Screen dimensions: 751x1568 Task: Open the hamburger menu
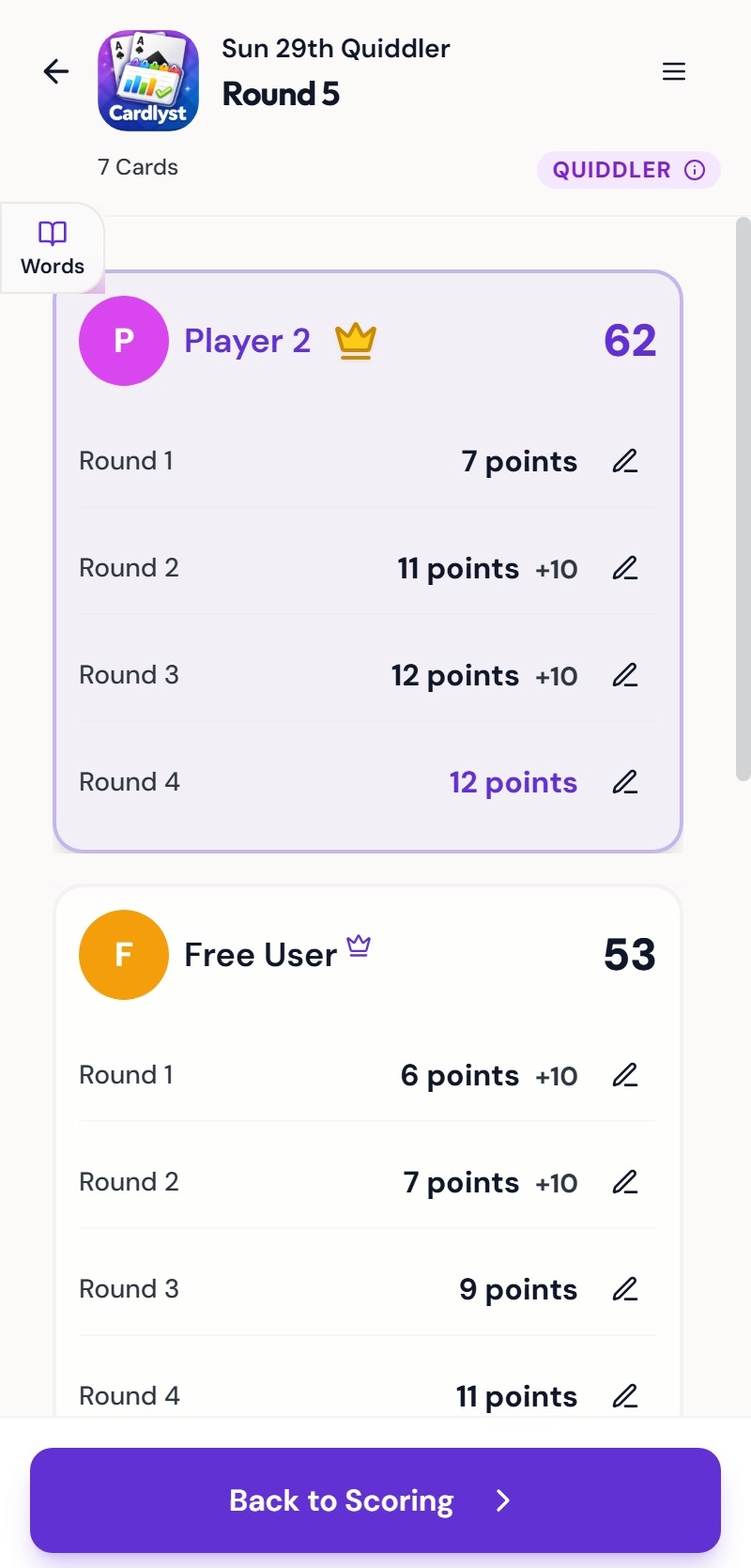coord(674,71)
